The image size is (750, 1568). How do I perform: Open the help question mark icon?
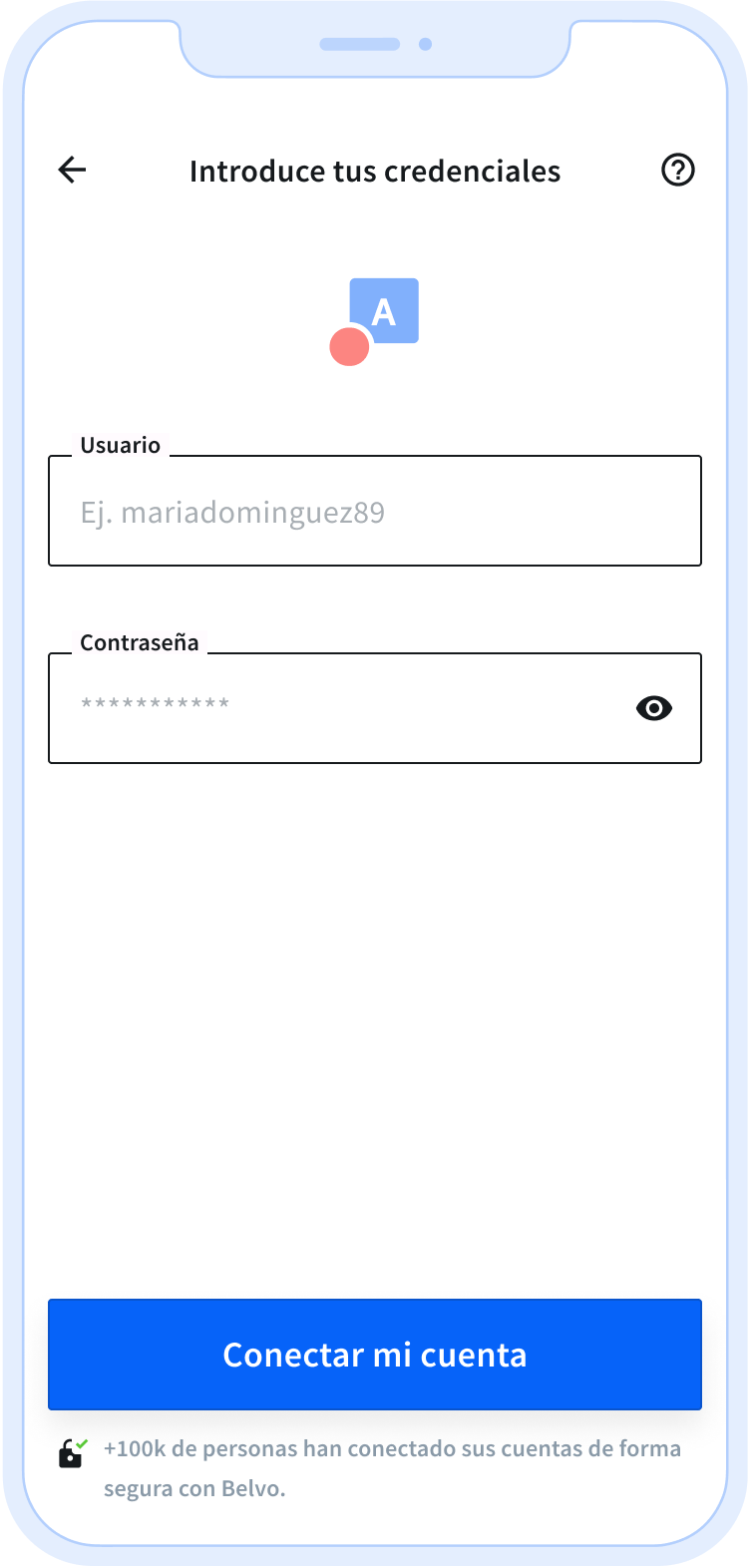pos(678,171)
